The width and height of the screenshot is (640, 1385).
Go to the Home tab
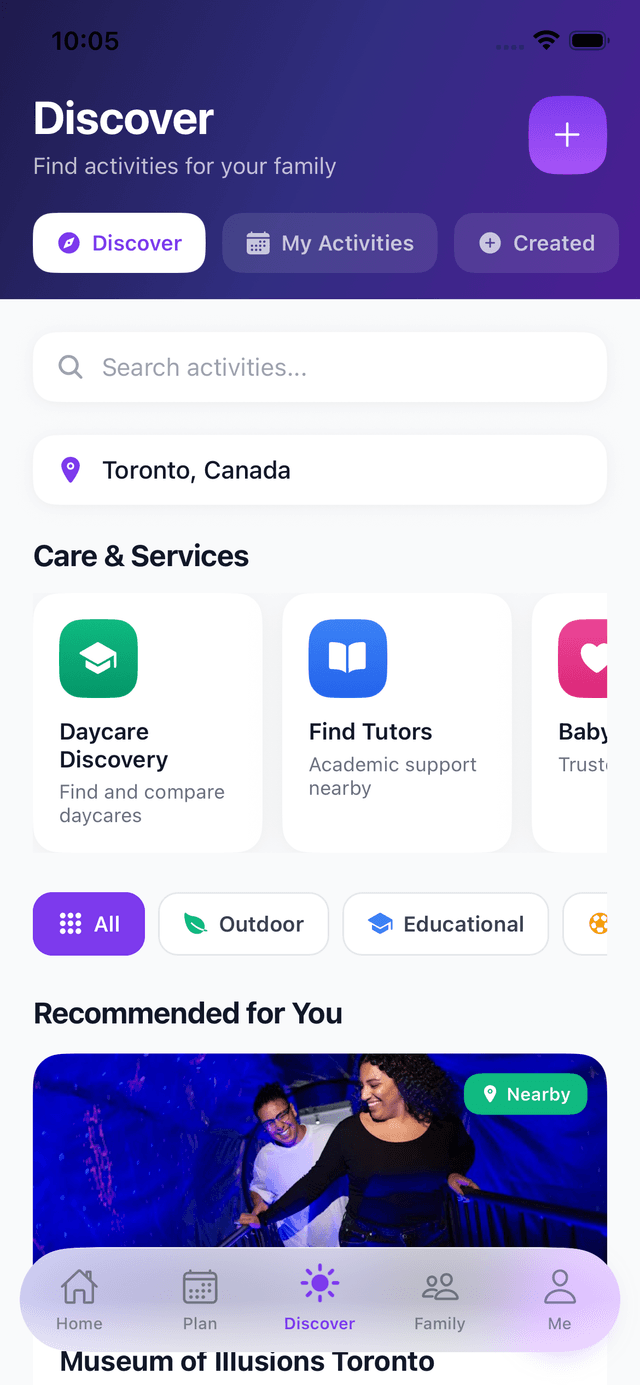tap(79, 1300)
